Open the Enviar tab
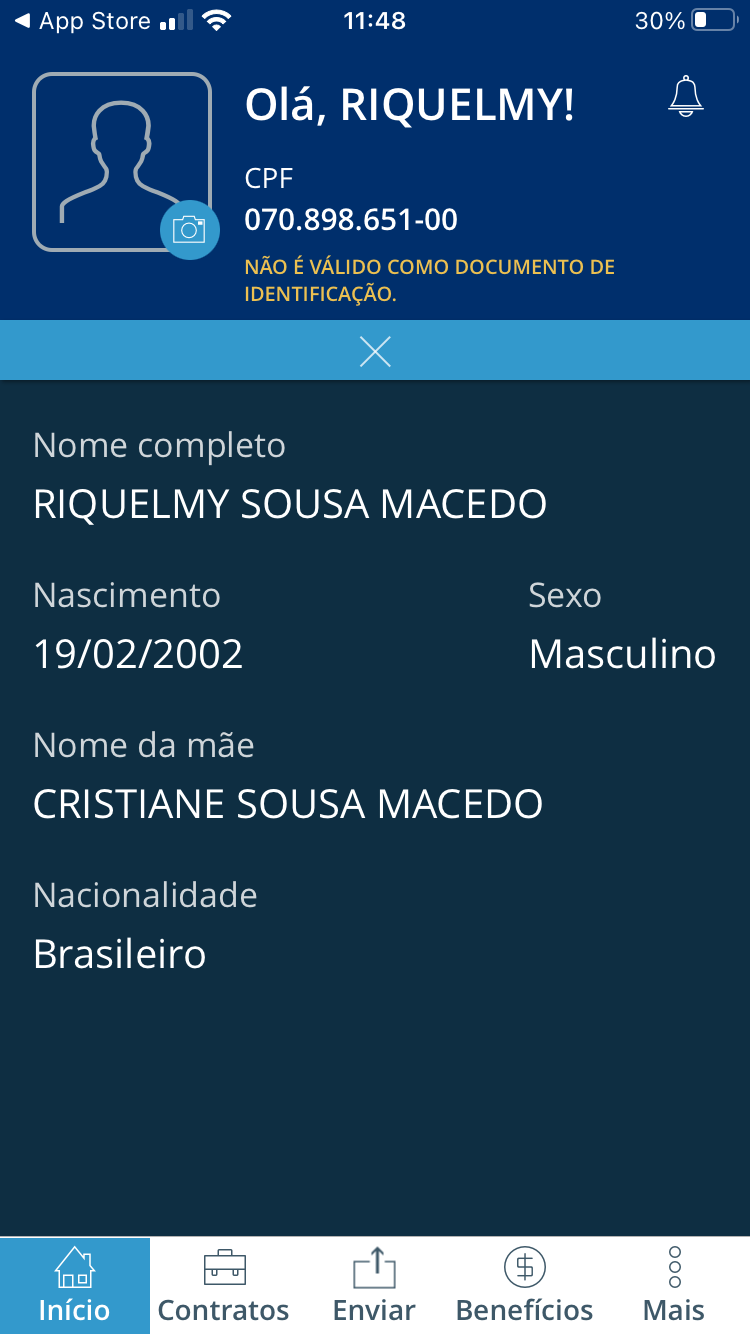This screenshot has width=750, height=1334. (x=374, y=1286)
